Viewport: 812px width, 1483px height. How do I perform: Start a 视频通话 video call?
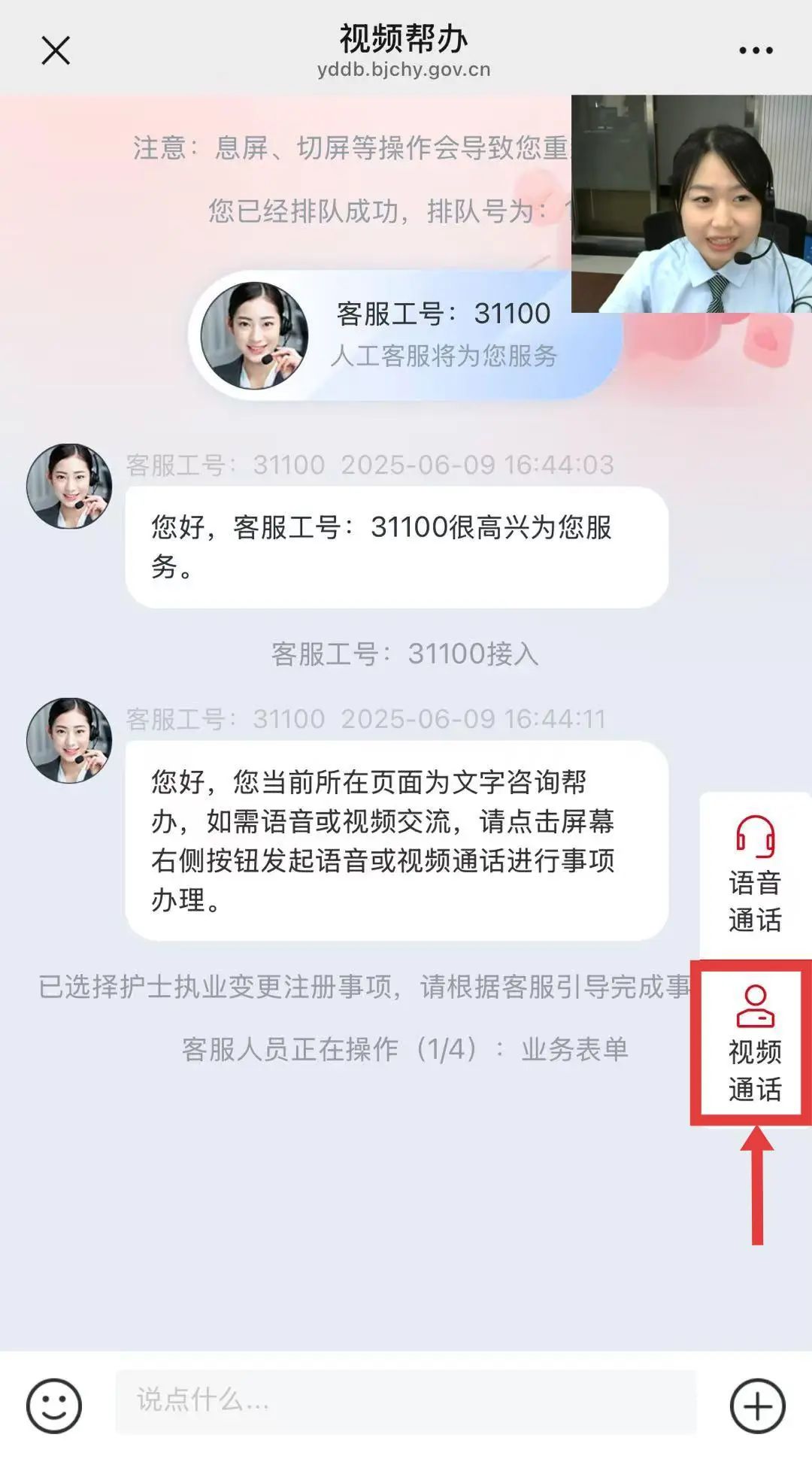[755, 1043]
